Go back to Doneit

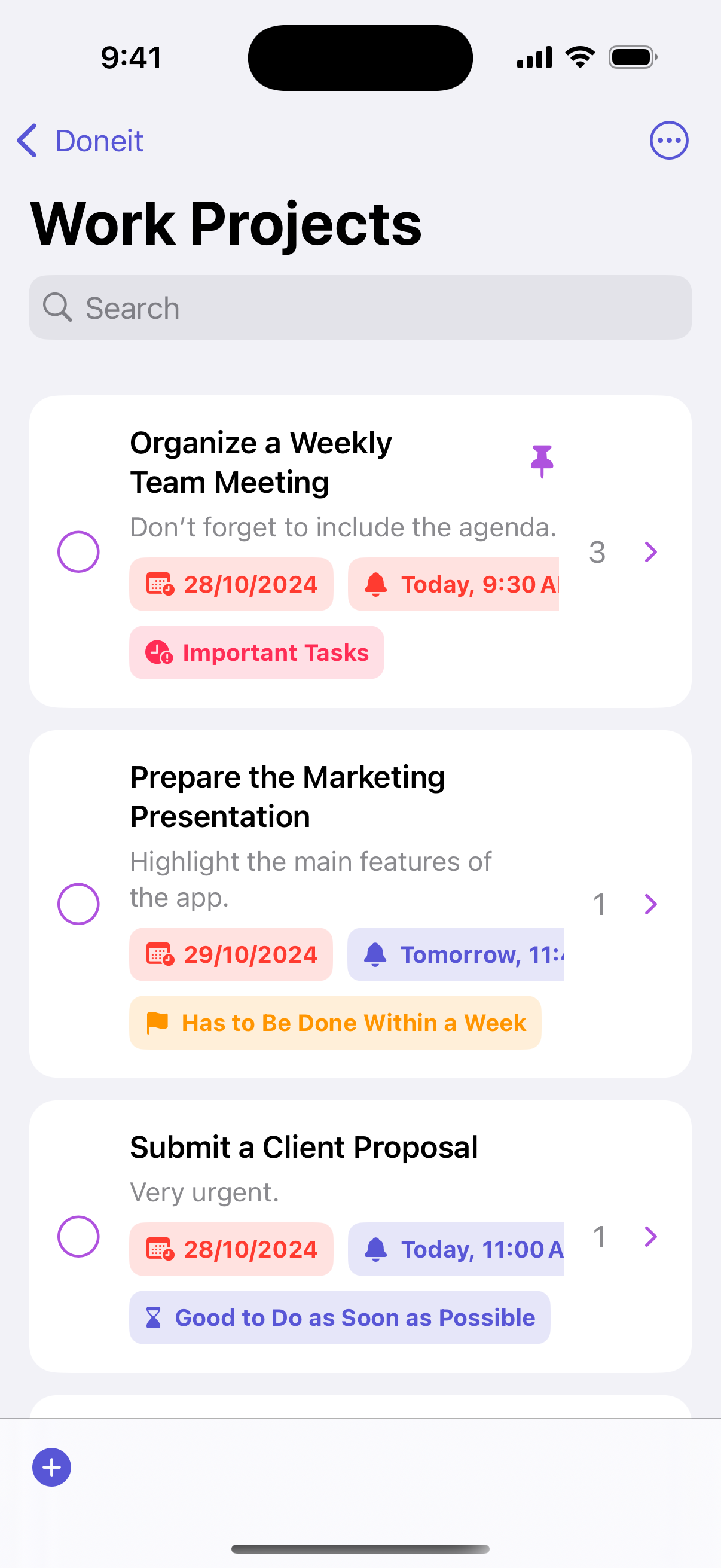80,141
